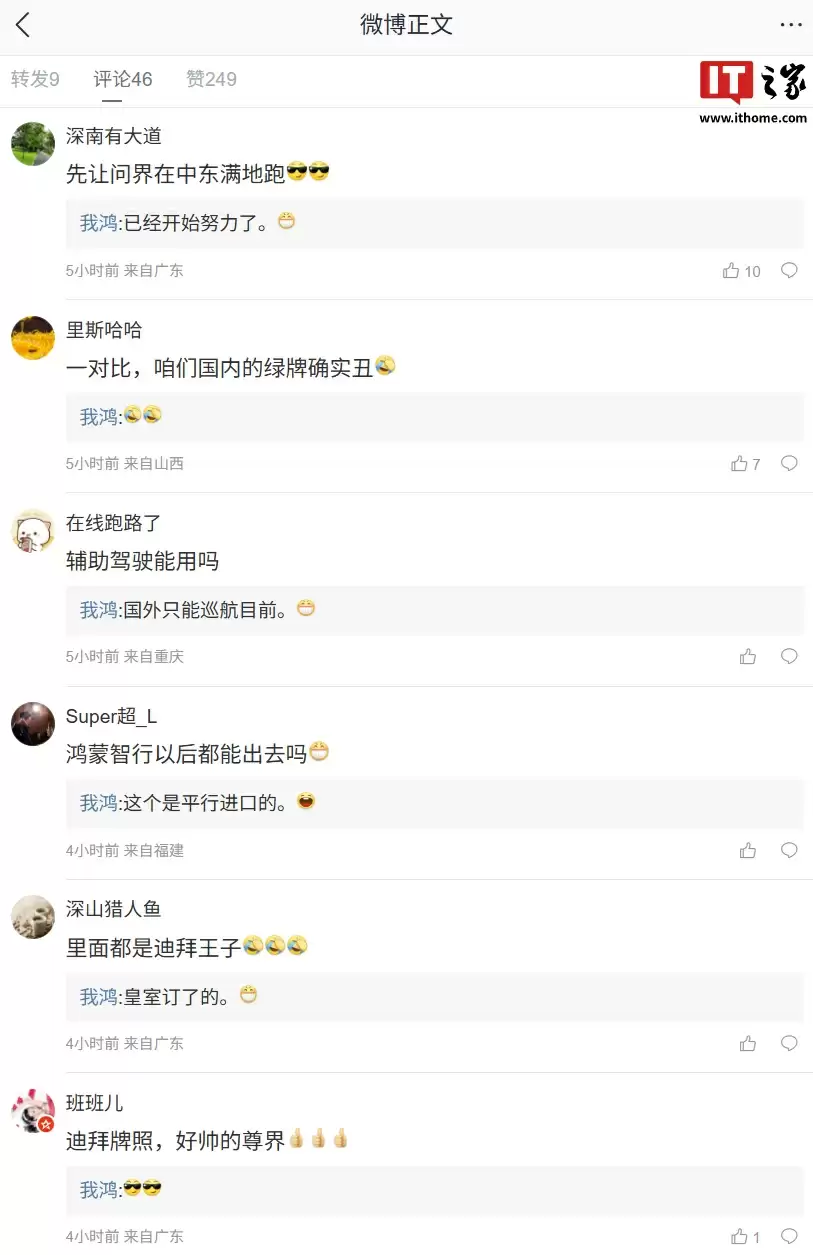Click the comment bubble icon on Super超_L's comment

click(789, 850)
